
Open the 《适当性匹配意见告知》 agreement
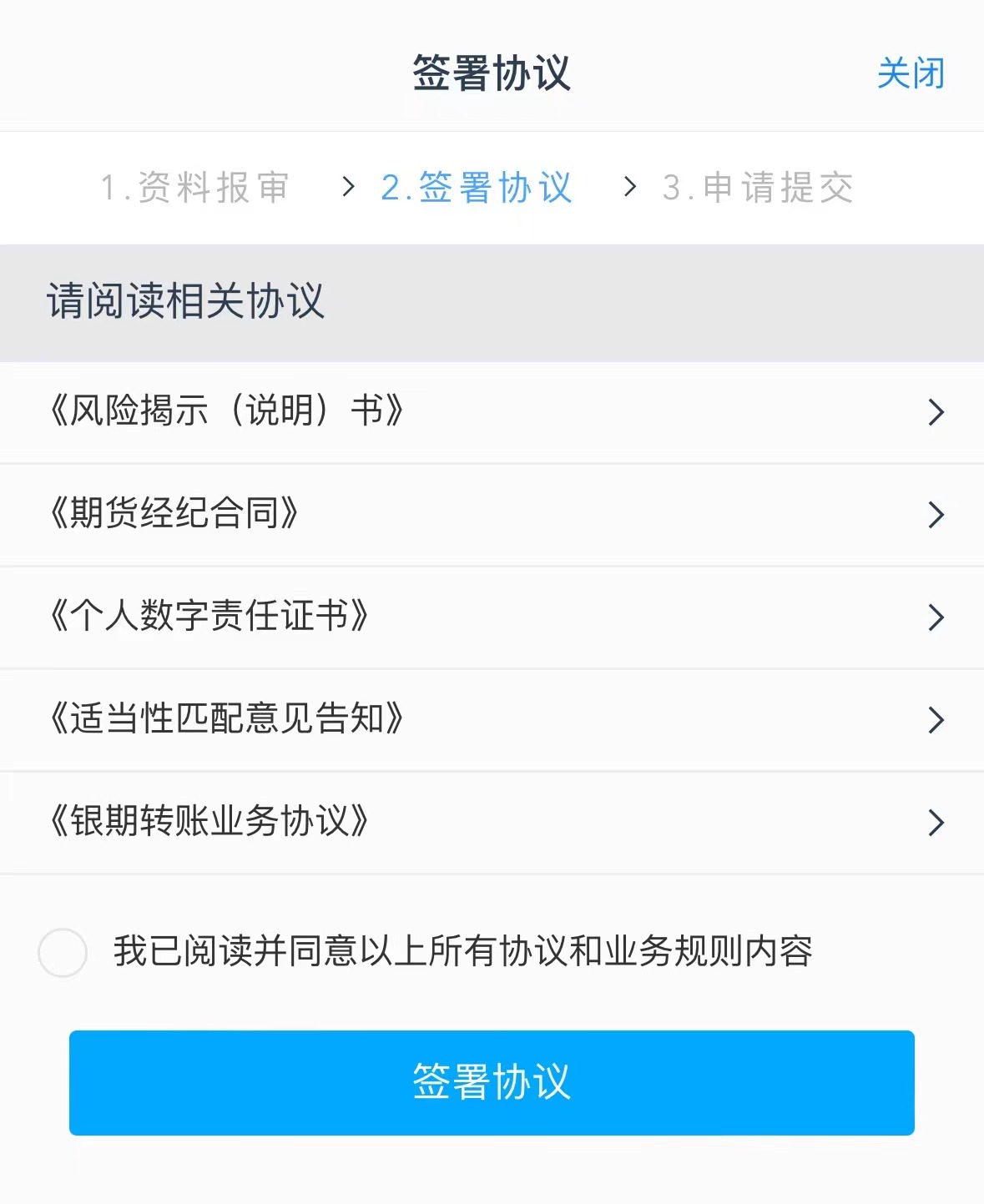[x=230, y=720]
